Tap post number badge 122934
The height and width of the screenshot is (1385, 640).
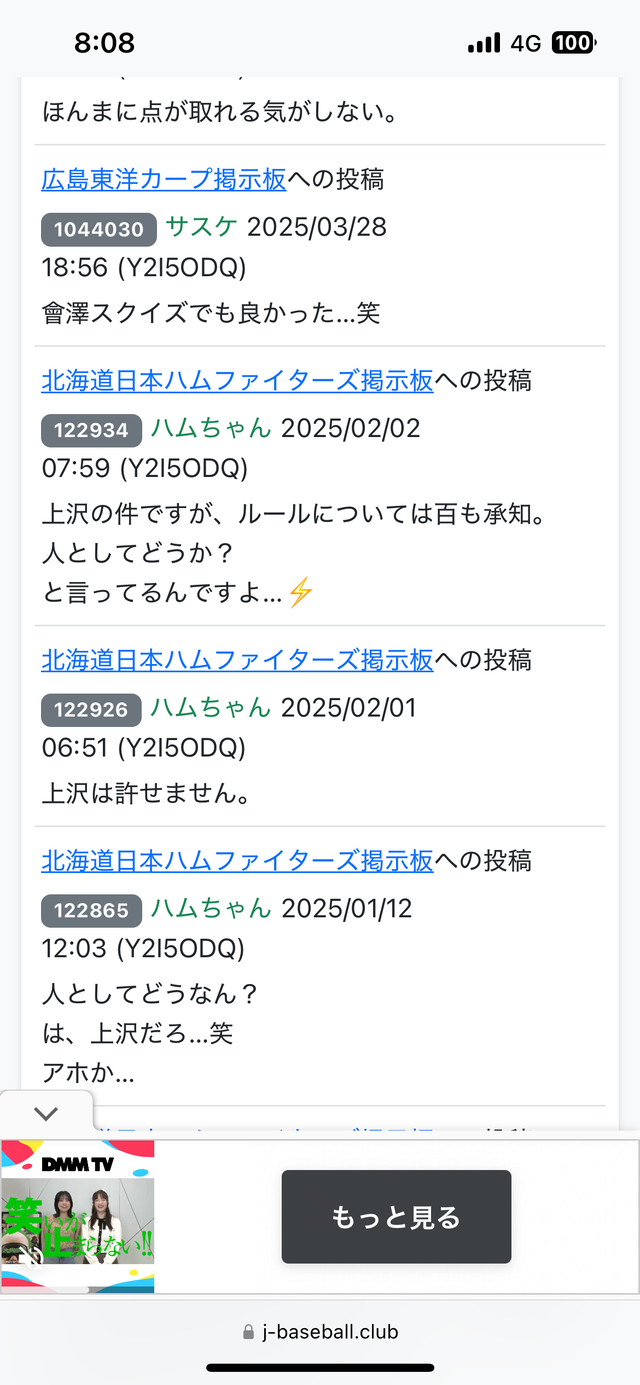[x=91, y=431]
